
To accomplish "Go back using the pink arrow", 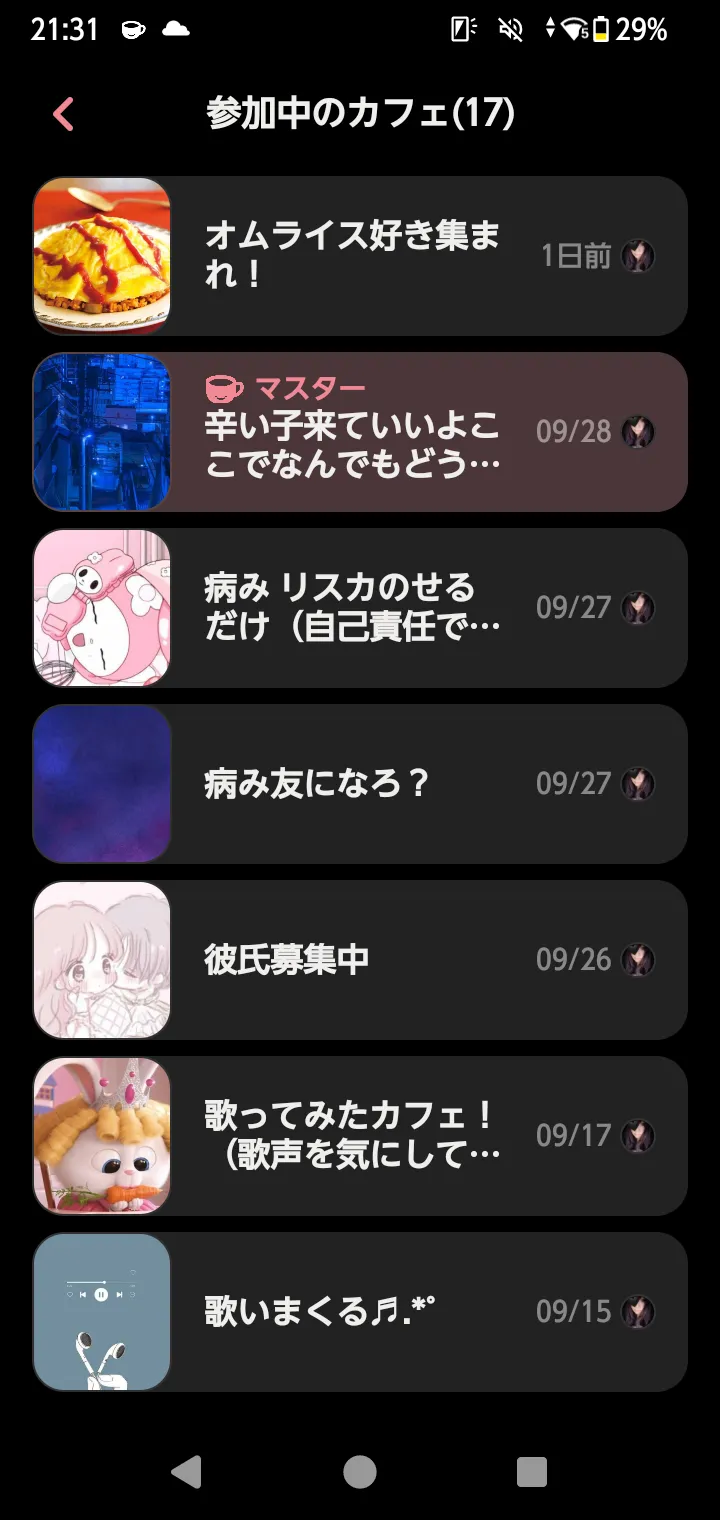I will point(63,114).
